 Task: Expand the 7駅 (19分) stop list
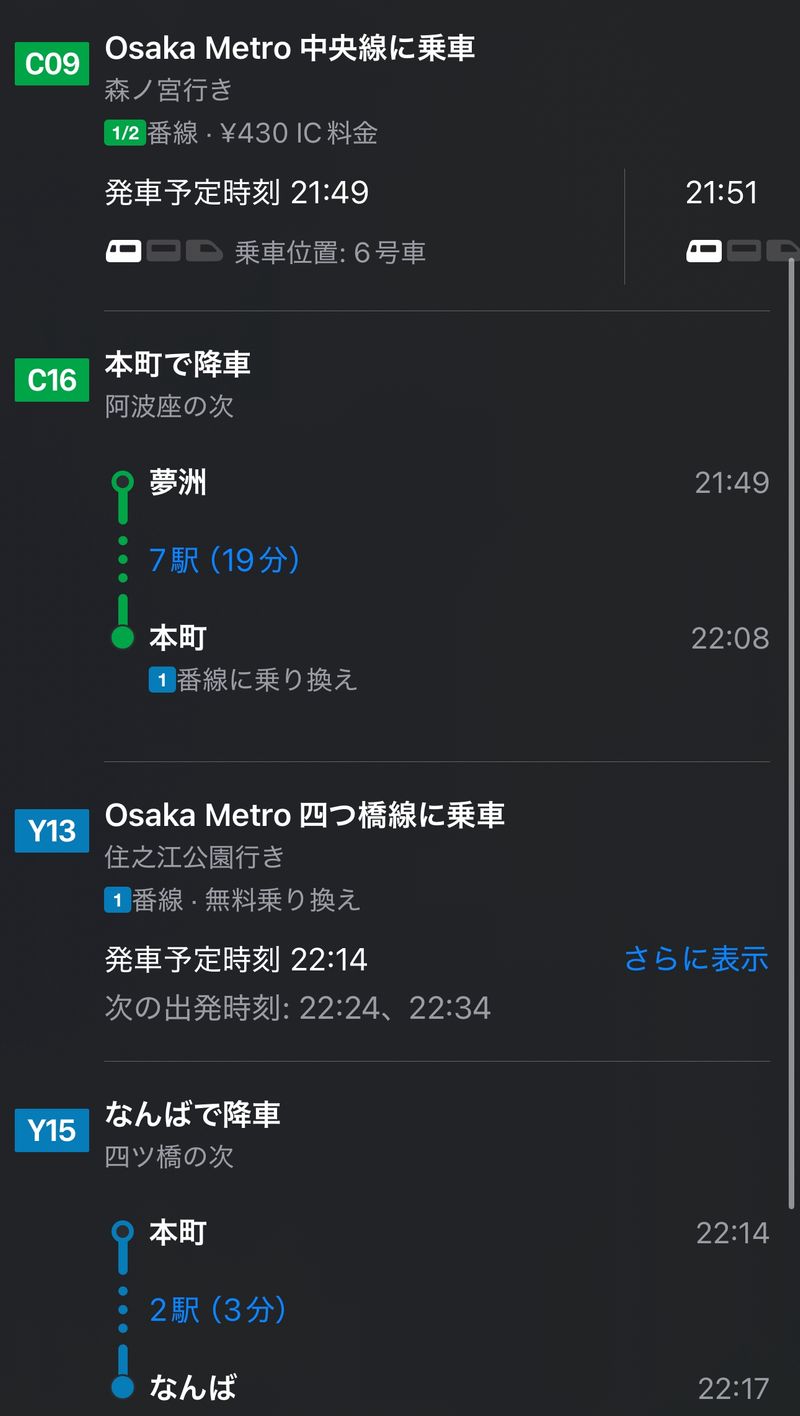point(224,560)
